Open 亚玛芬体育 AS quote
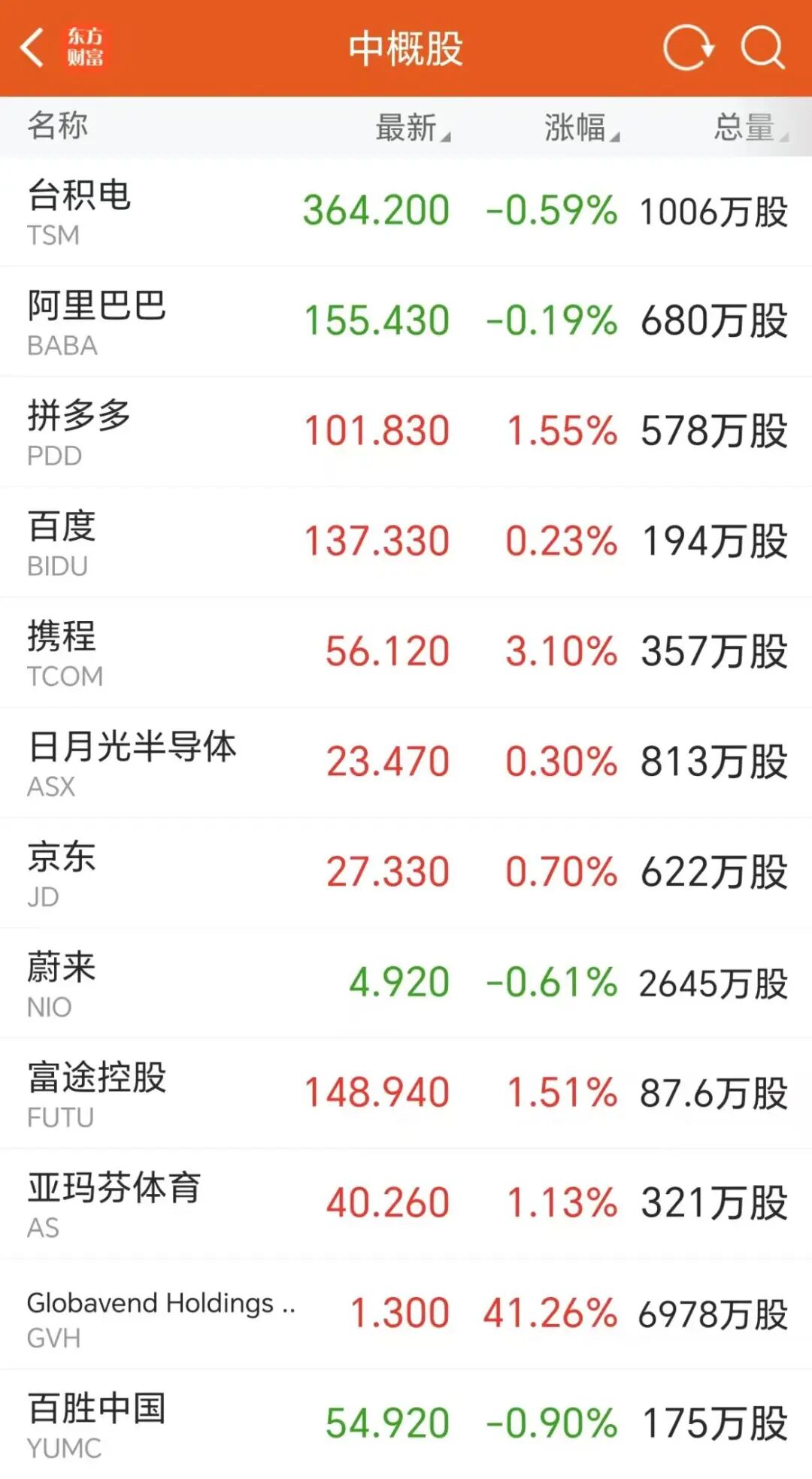812x1479 pixels. (406, 1204)
